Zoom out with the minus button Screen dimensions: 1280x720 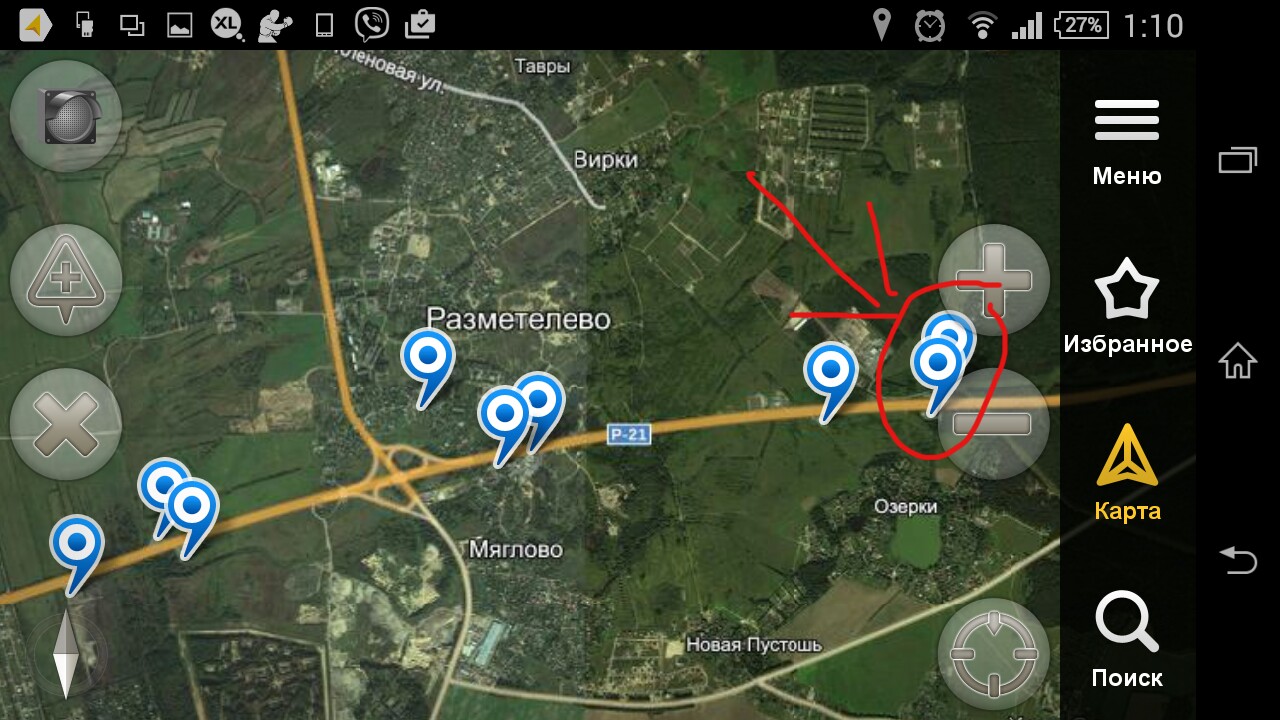click(x=993, y=423)
